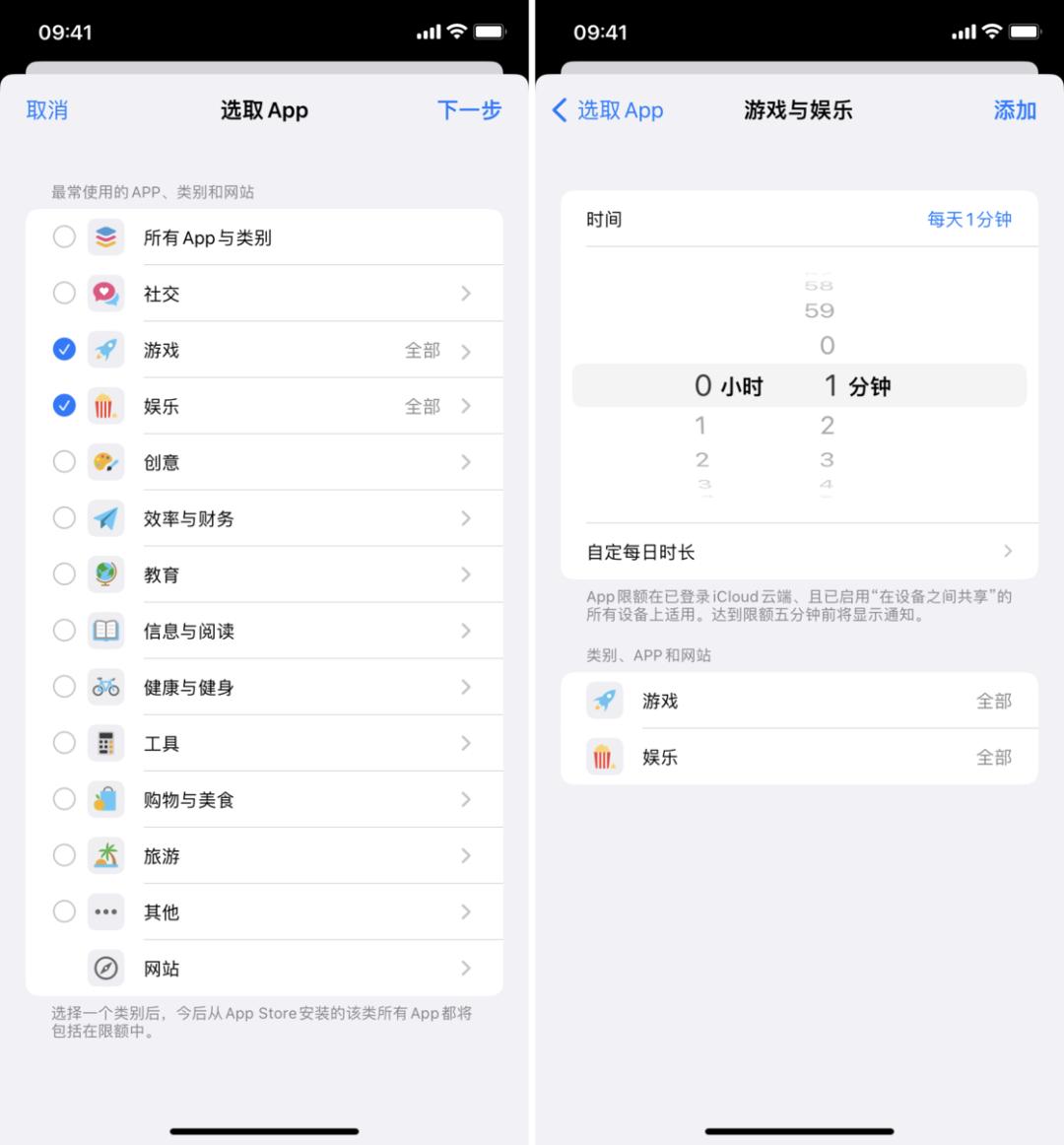Select the 所有 App 与类别 radio option
1064x1145 pixels.
pyautogui.click(x=64, y=236)
